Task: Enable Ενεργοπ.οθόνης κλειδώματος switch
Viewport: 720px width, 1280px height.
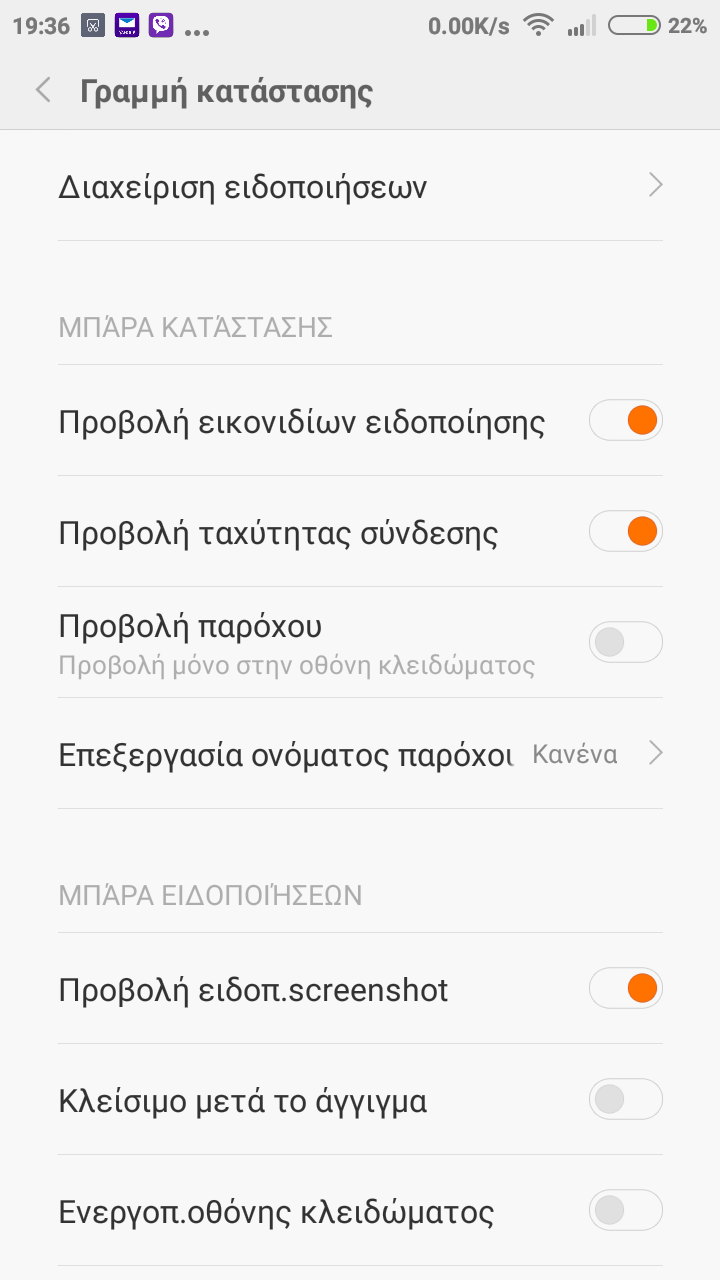Action: tap(626, 1211)
